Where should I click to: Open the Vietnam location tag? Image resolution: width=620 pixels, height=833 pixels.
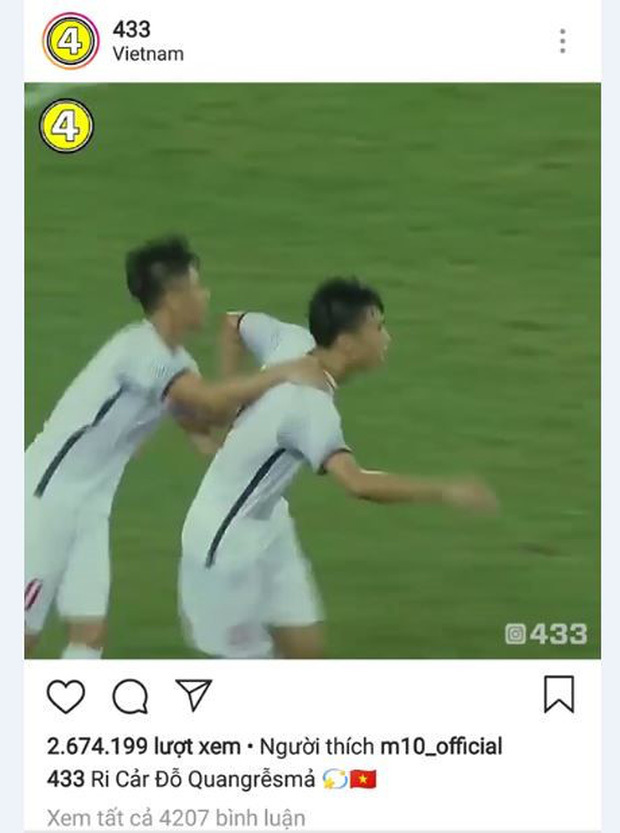point(148,54)
